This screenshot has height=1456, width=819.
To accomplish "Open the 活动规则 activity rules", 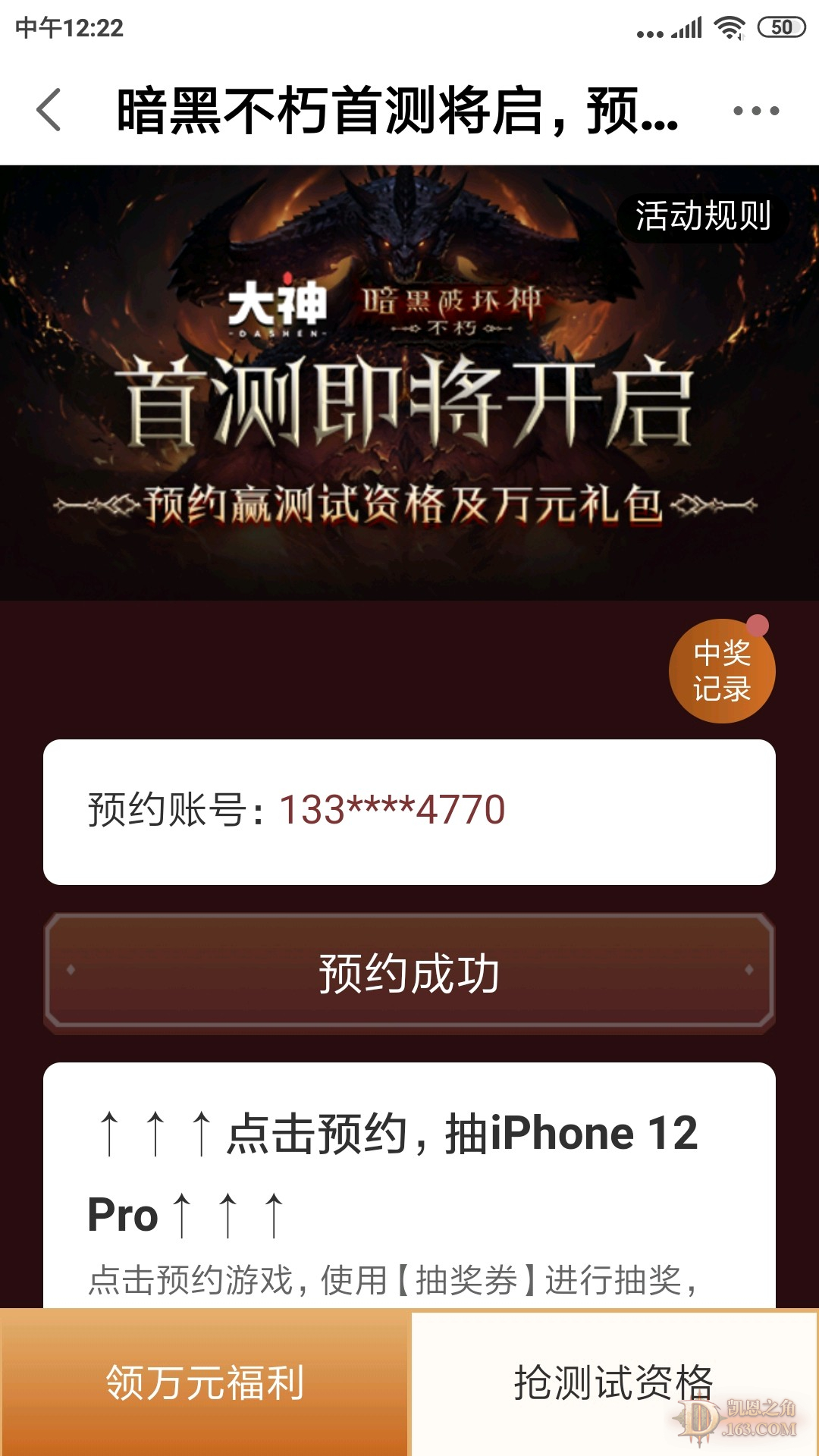I will click(703, 217).
